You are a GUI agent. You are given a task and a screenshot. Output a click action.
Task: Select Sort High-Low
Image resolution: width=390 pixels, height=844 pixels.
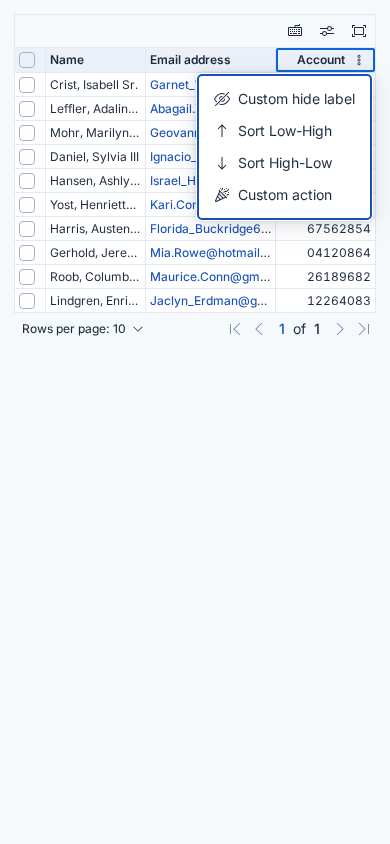pos(285,163)
